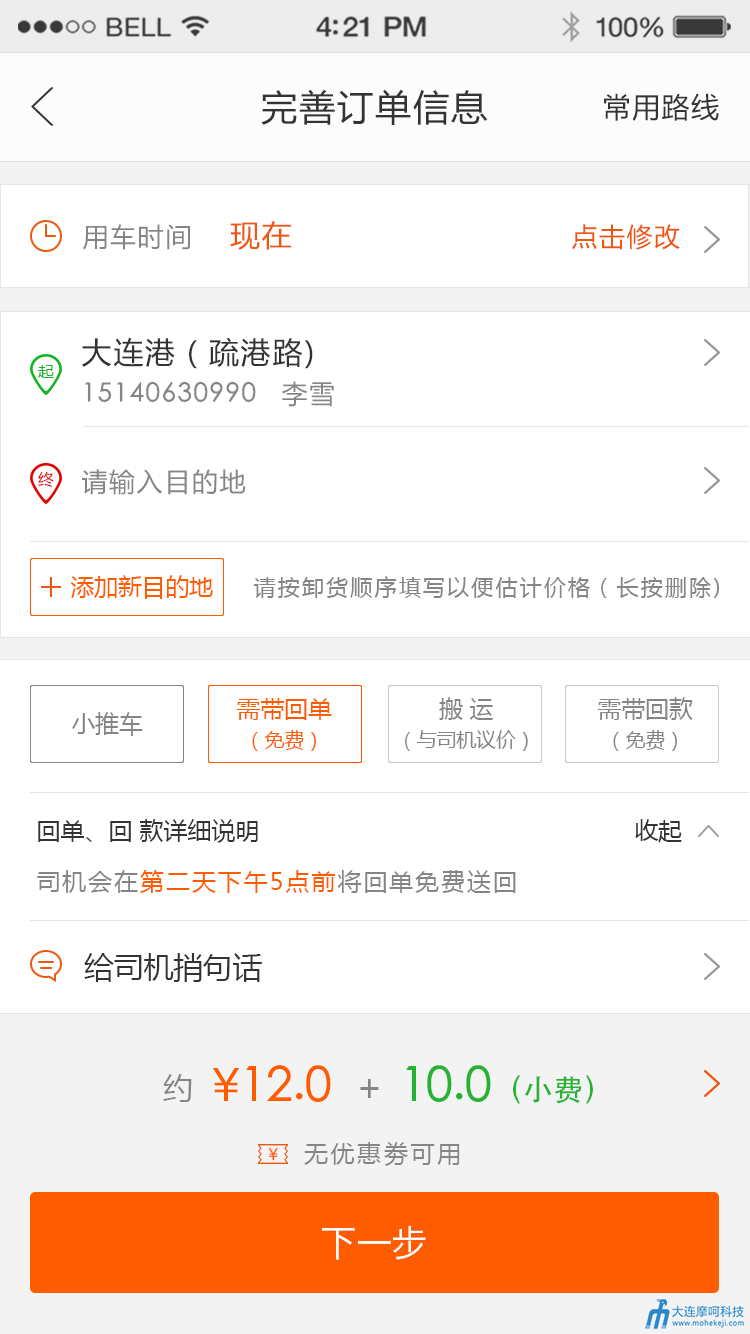Screen dimensions: 750x1334
Task: Open price details via the arrow beside 小费
Action: tap(711, 1084)
